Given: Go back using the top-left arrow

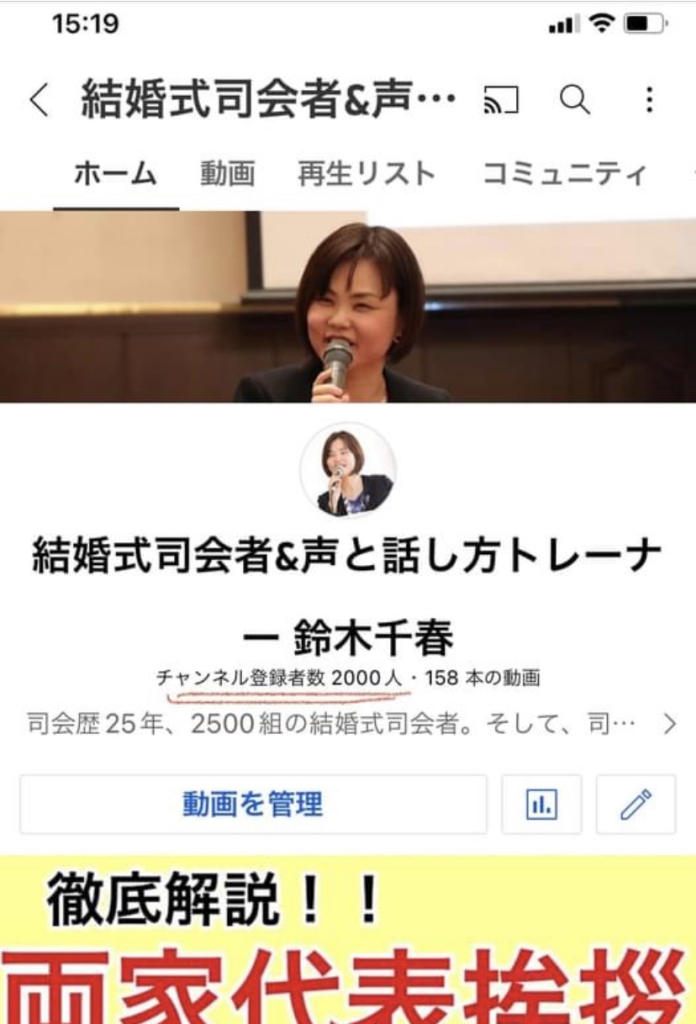Looking at the screenshot, I should 39,100.
